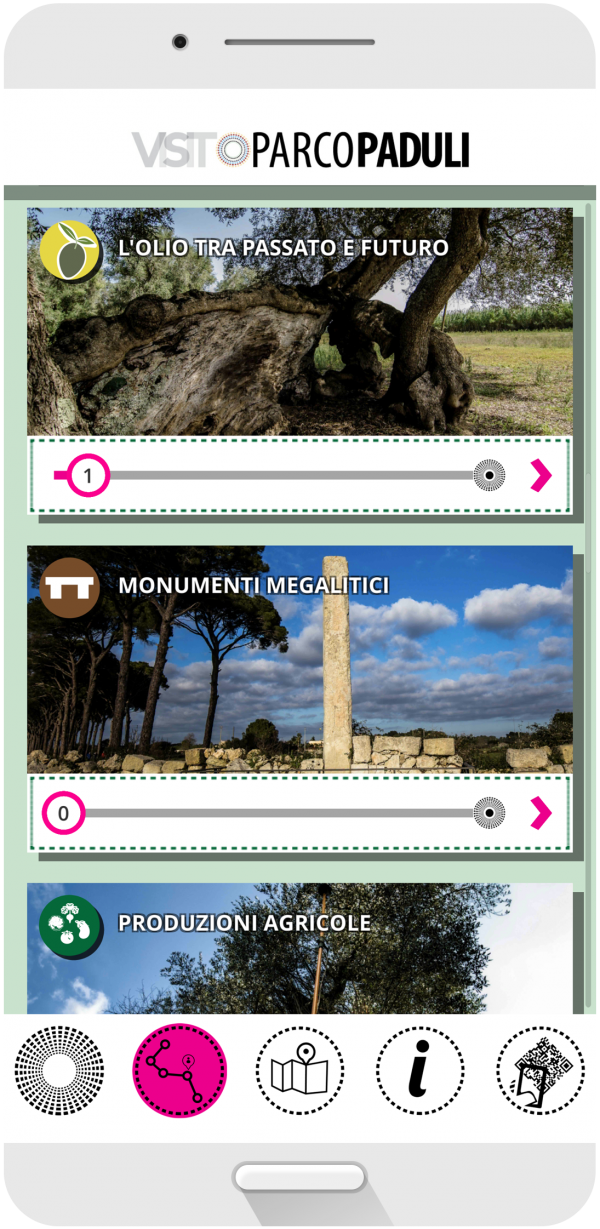Viewport: 600px width, 1229px height.
Task: Select the pink itineraries route tab
Action: (x=180, y=1071)
